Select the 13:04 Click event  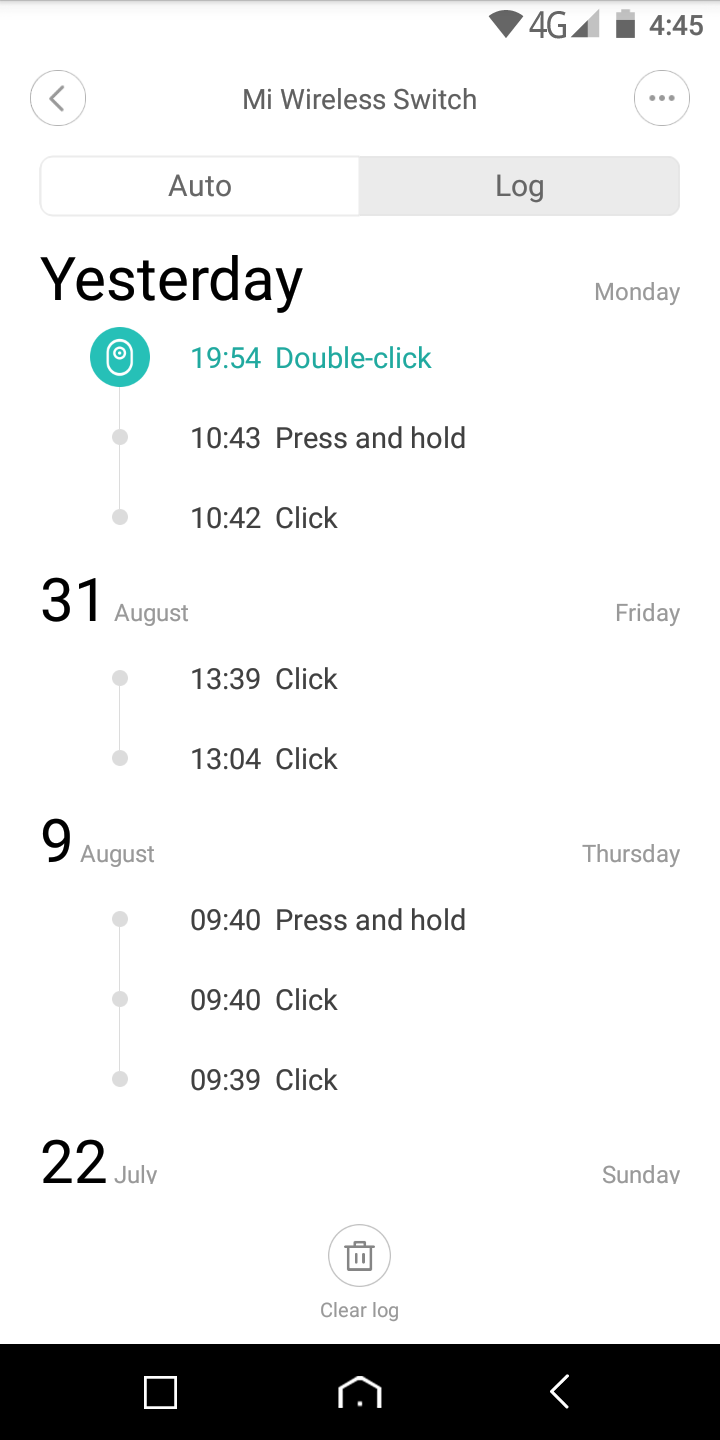point(264,758)
